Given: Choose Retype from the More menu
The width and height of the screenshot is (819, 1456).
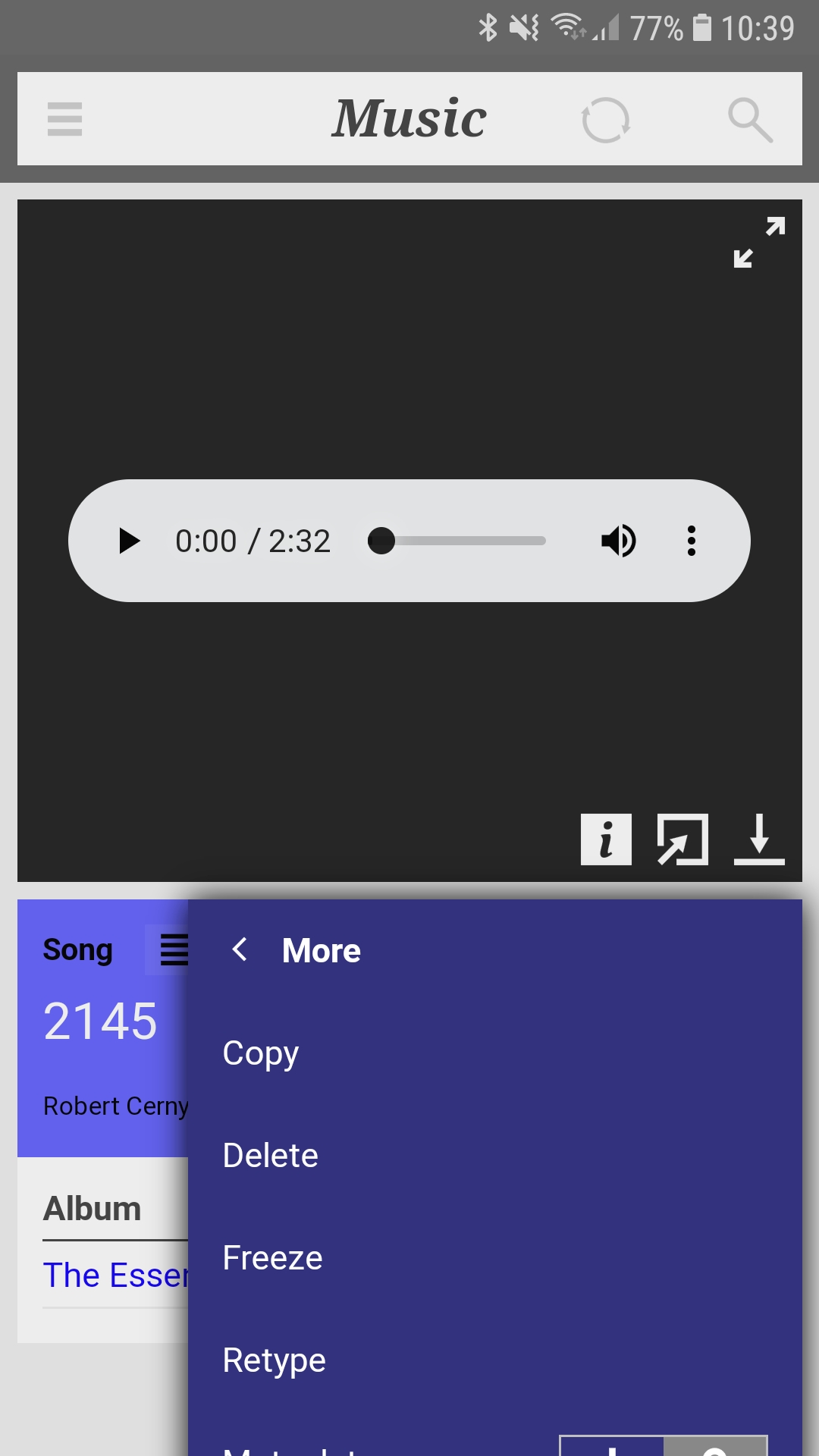Looking at the screenshot, I should (275, 1360).
